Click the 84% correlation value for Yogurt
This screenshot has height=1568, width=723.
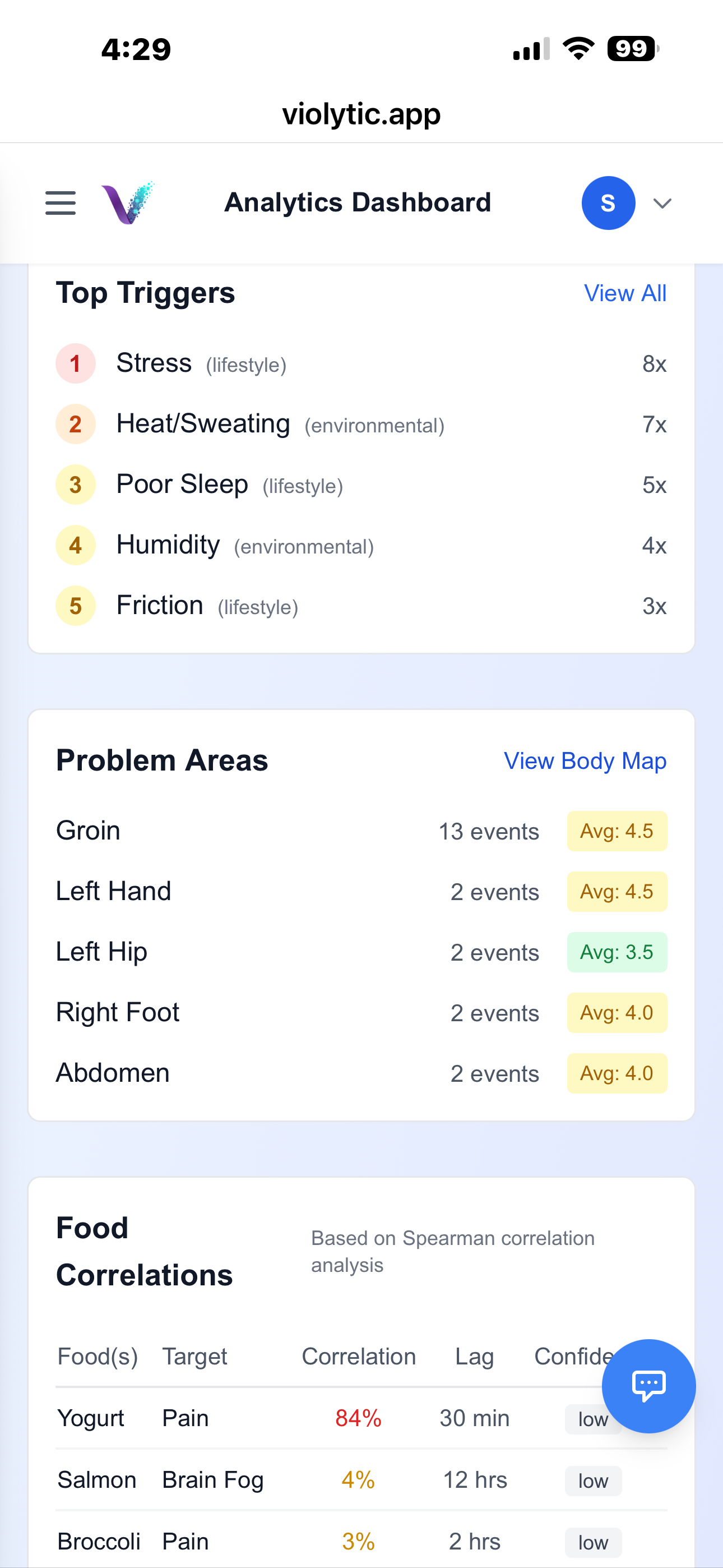pyautogui.click(x=358, y=1418)
